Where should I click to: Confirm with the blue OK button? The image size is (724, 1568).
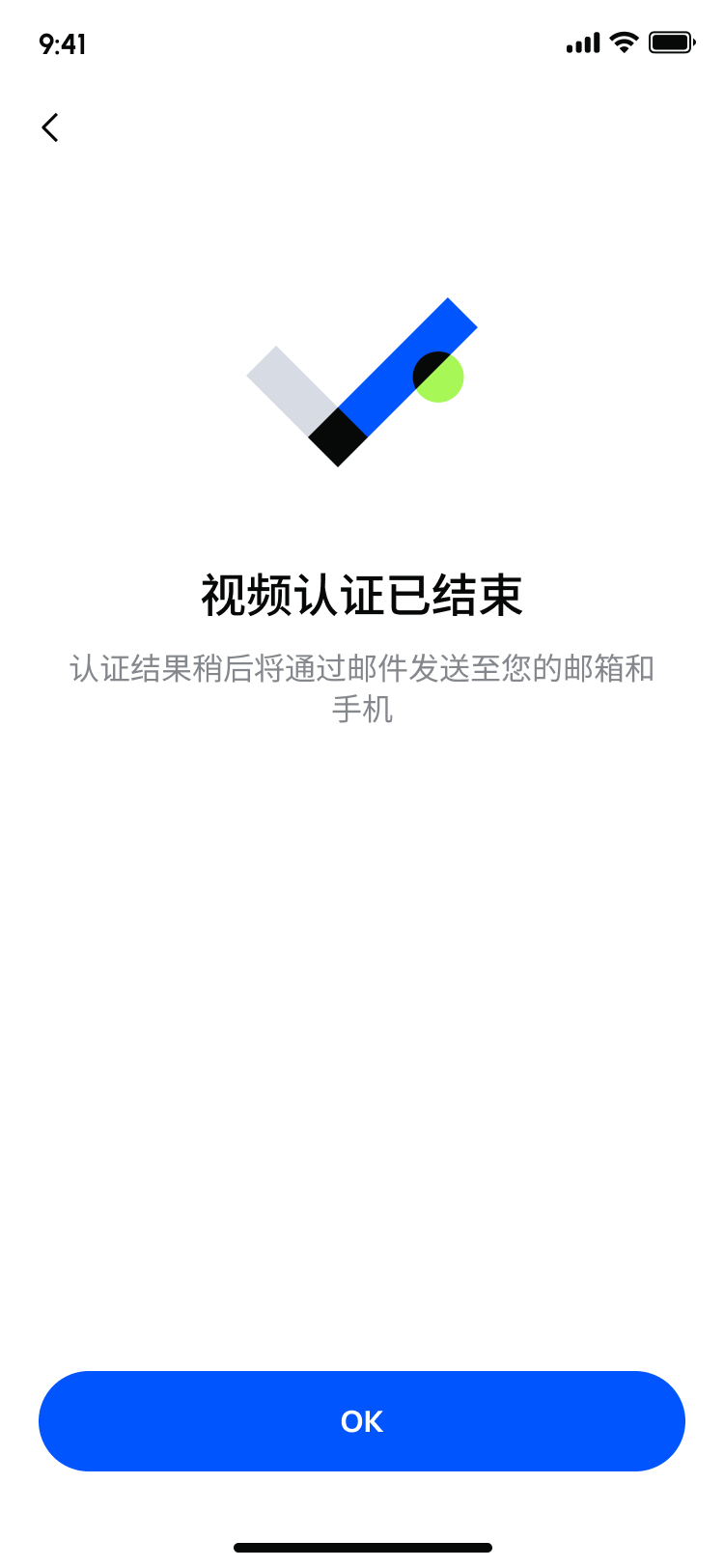tap(362, 1421)
